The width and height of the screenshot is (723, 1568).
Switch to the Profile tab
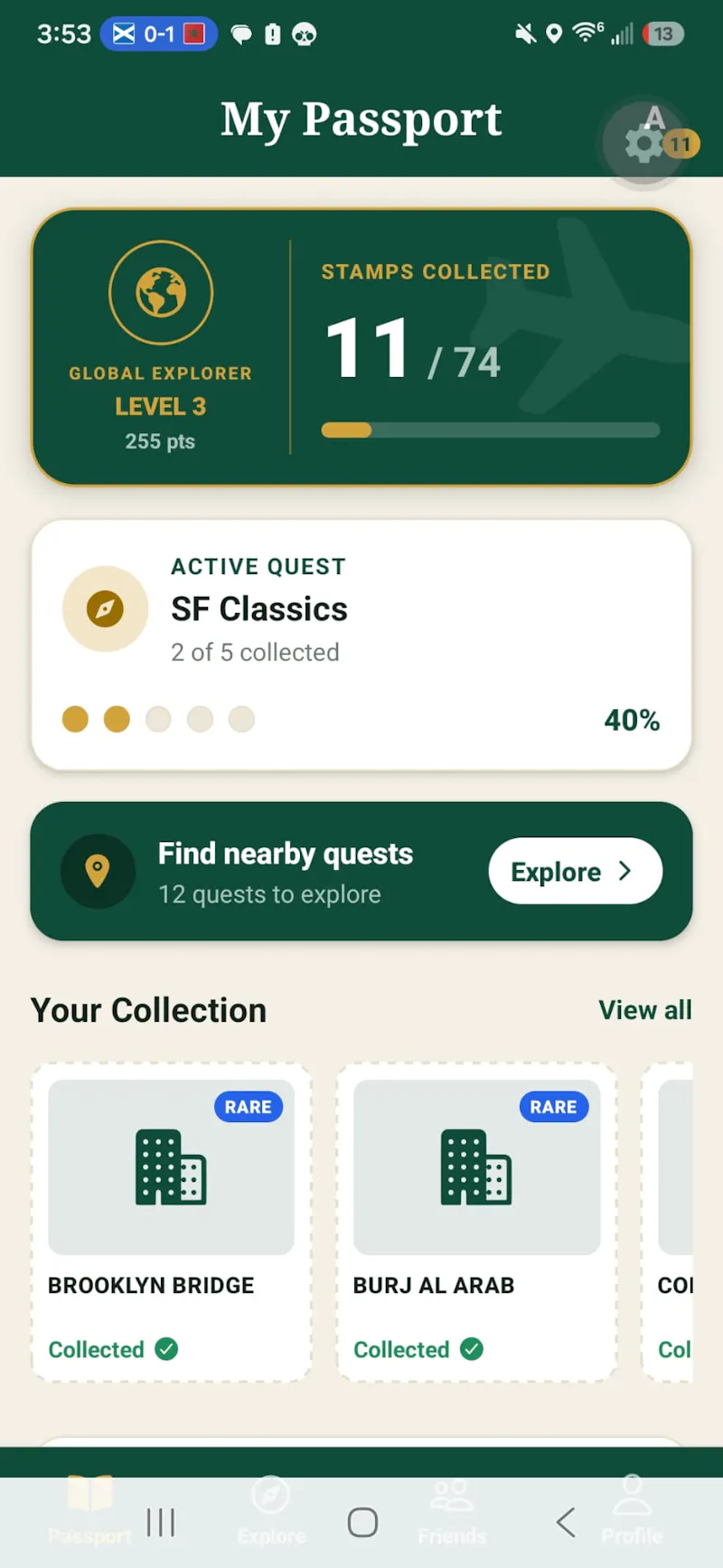coord(633,1512)
